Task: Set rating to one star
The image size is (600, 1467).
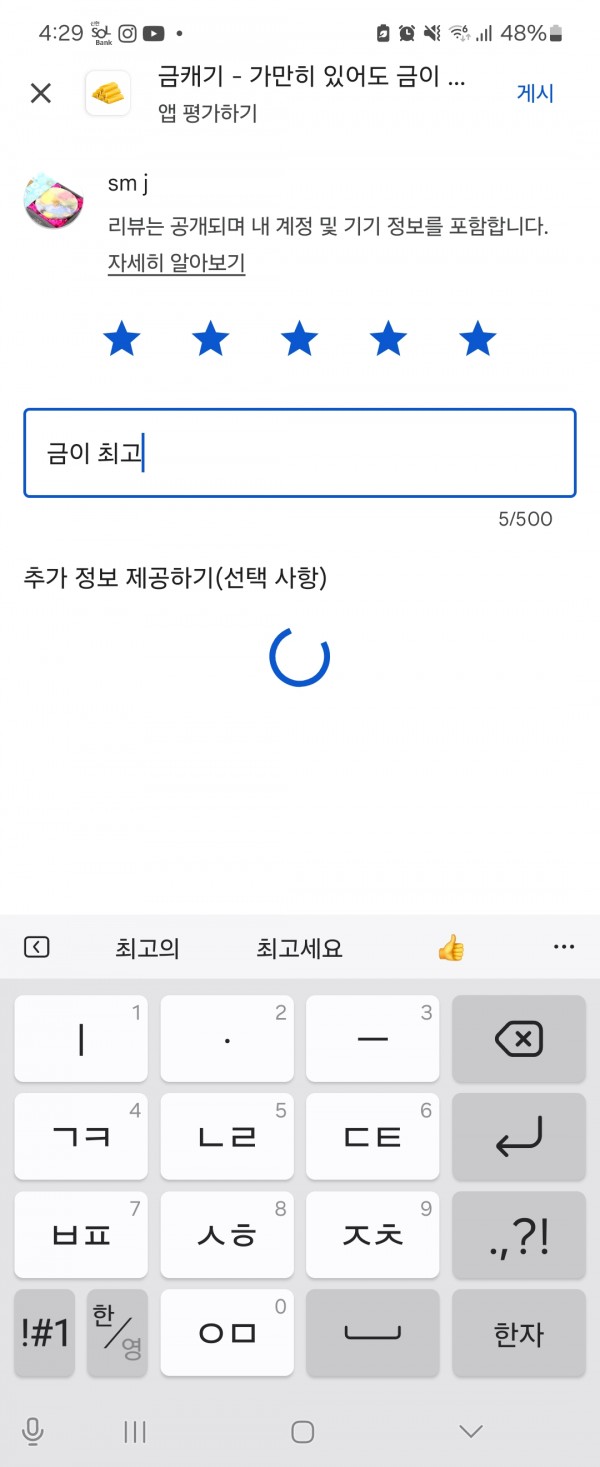Action: (x=122, y=340)
